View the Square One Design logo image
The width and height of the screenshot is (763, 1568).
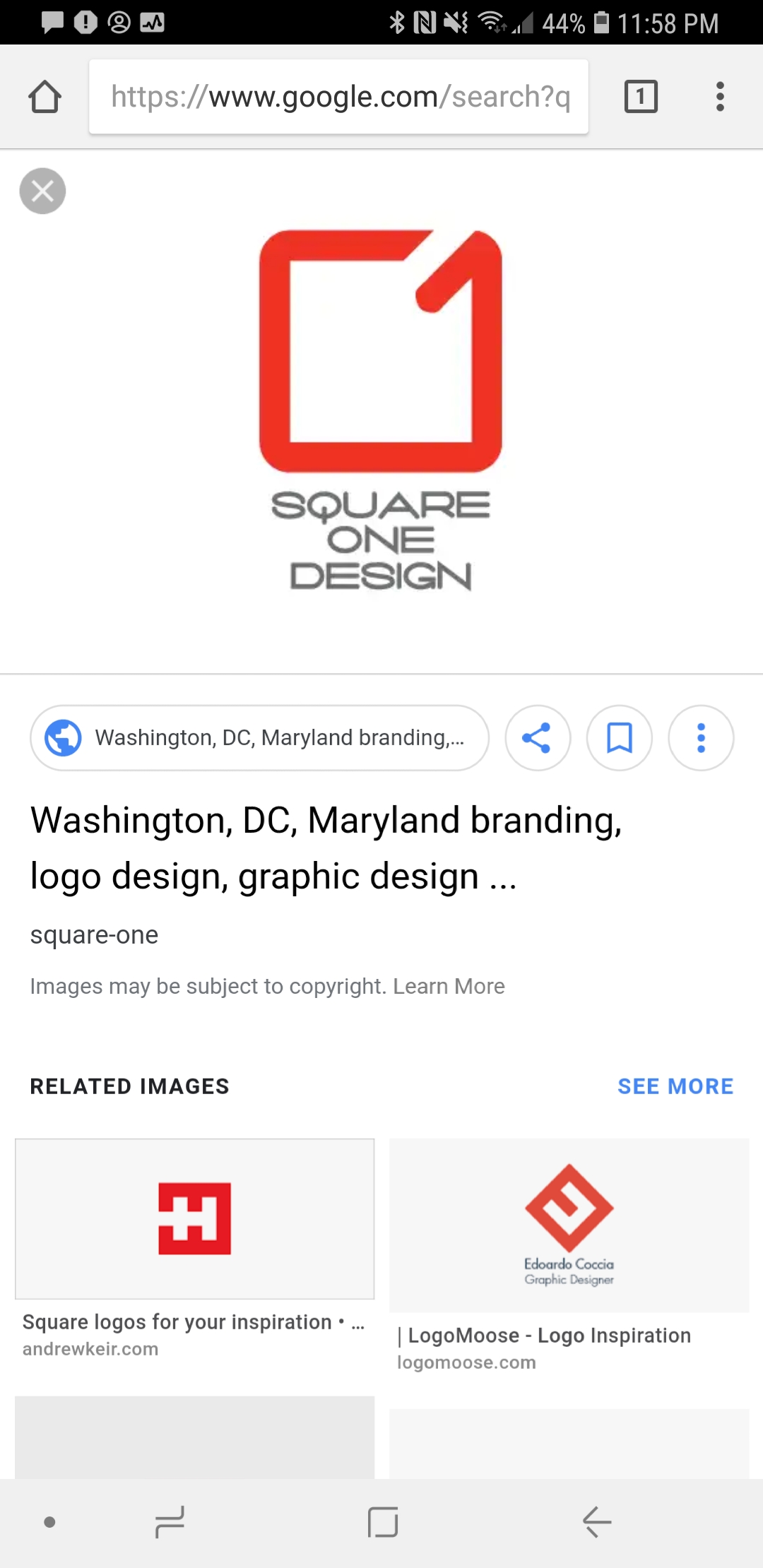click(381, 410)
